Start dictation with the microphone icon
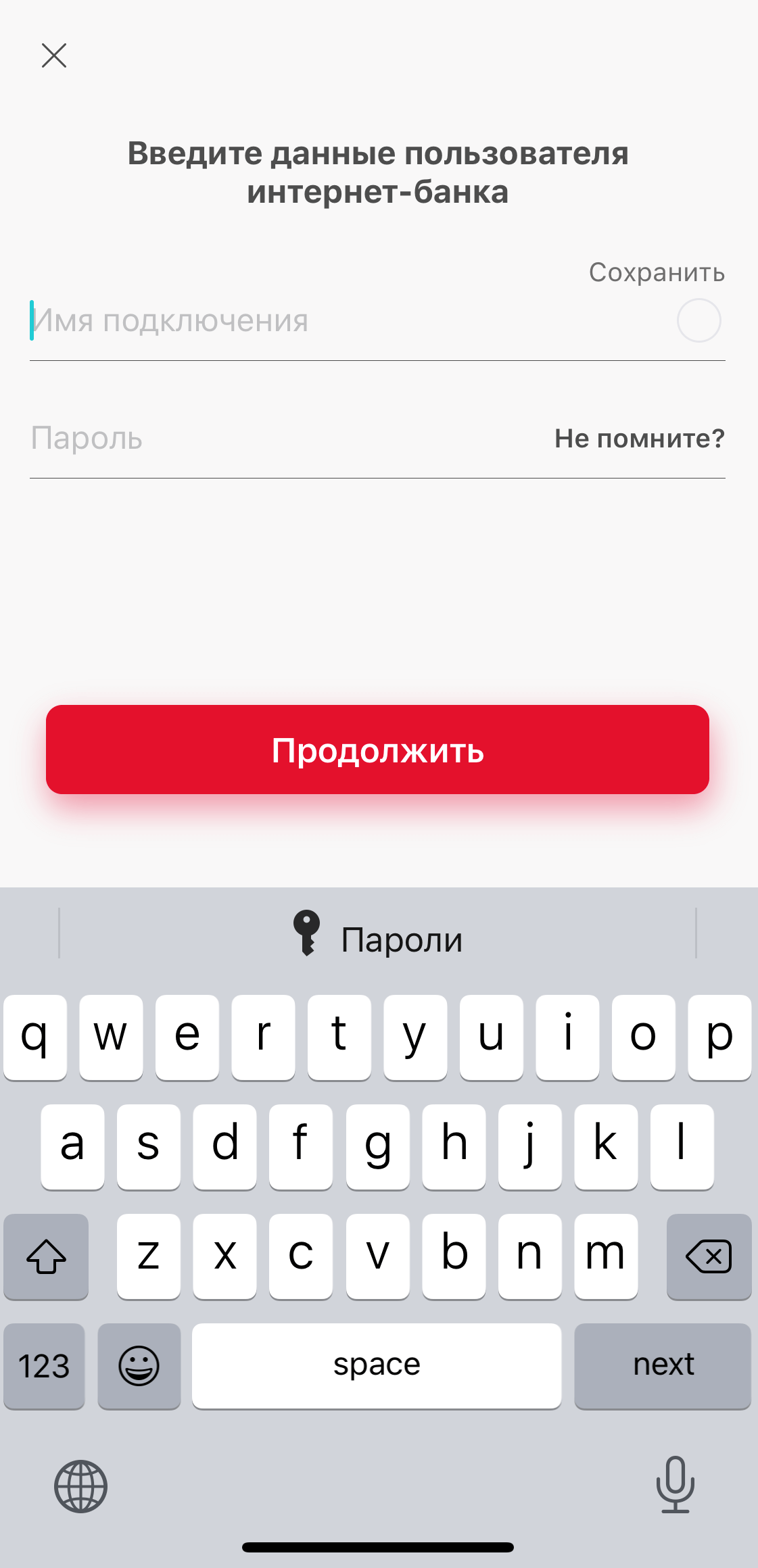Screen dimensions: 758x1568 pos(675,1484)
